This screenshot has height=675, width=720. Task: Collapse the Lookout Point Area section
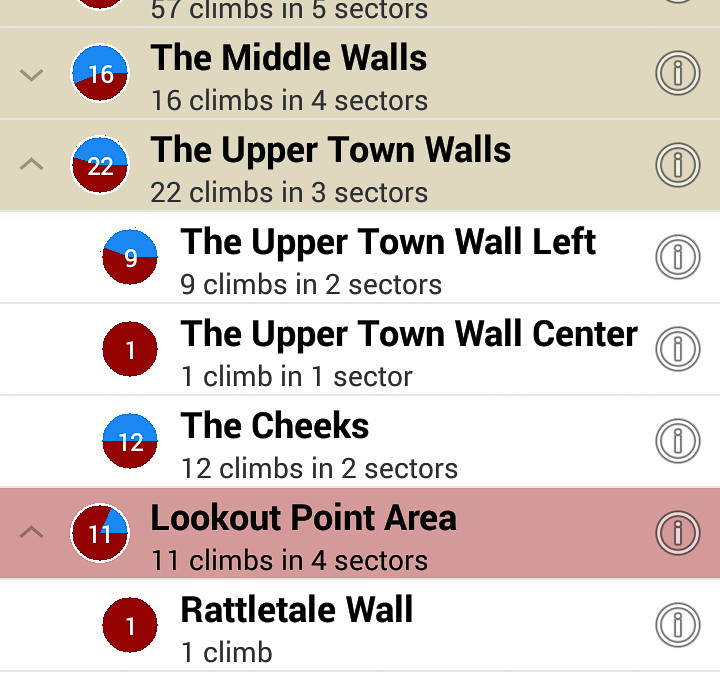tap(32, 533)
